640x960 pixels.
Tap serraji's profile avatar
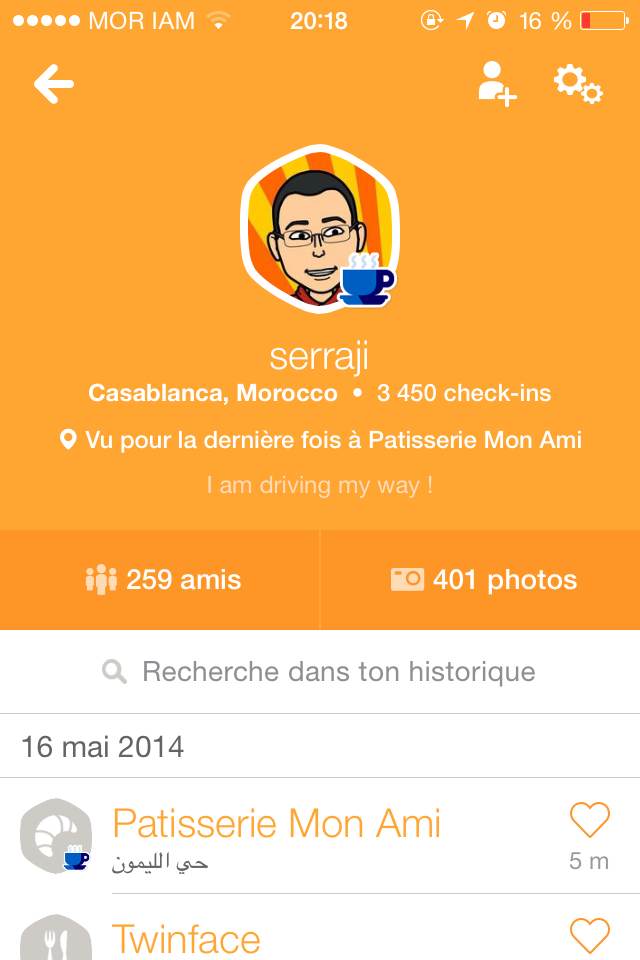point(320,230)
